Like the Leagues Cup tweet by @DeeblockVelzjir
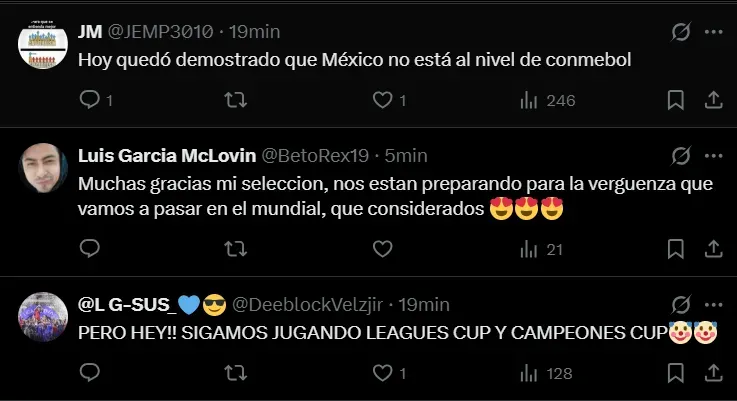 click(382, 373)
